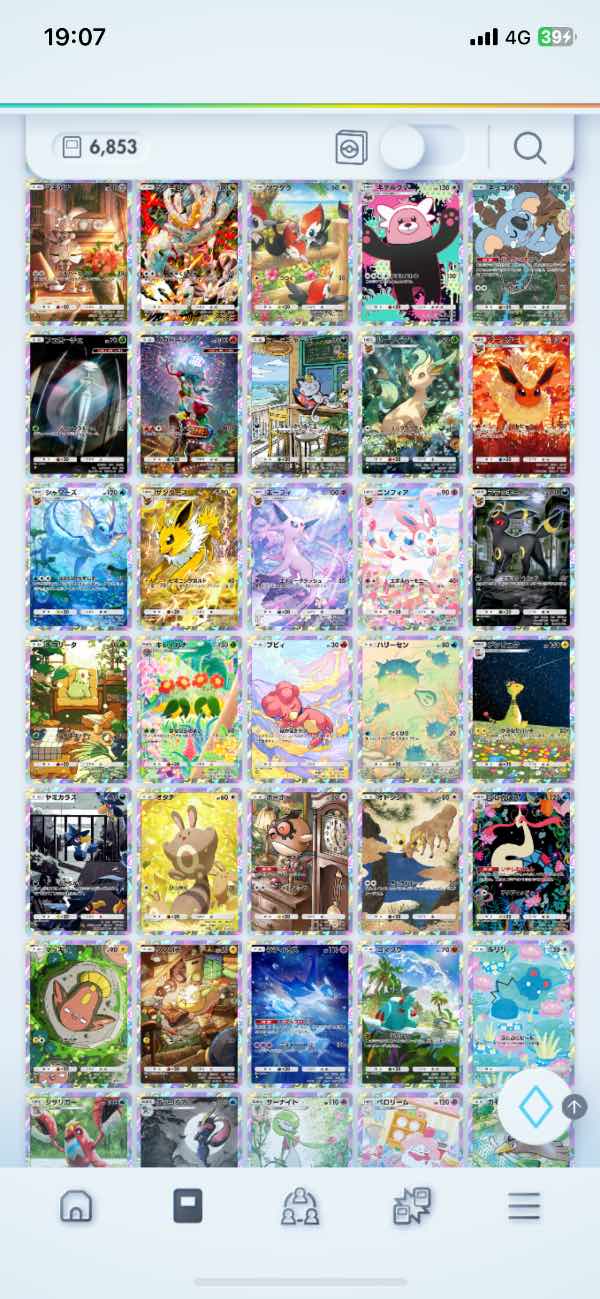View the Flareon card
600x1299 pixels.
pyautogui.click(x=522, y=404)
